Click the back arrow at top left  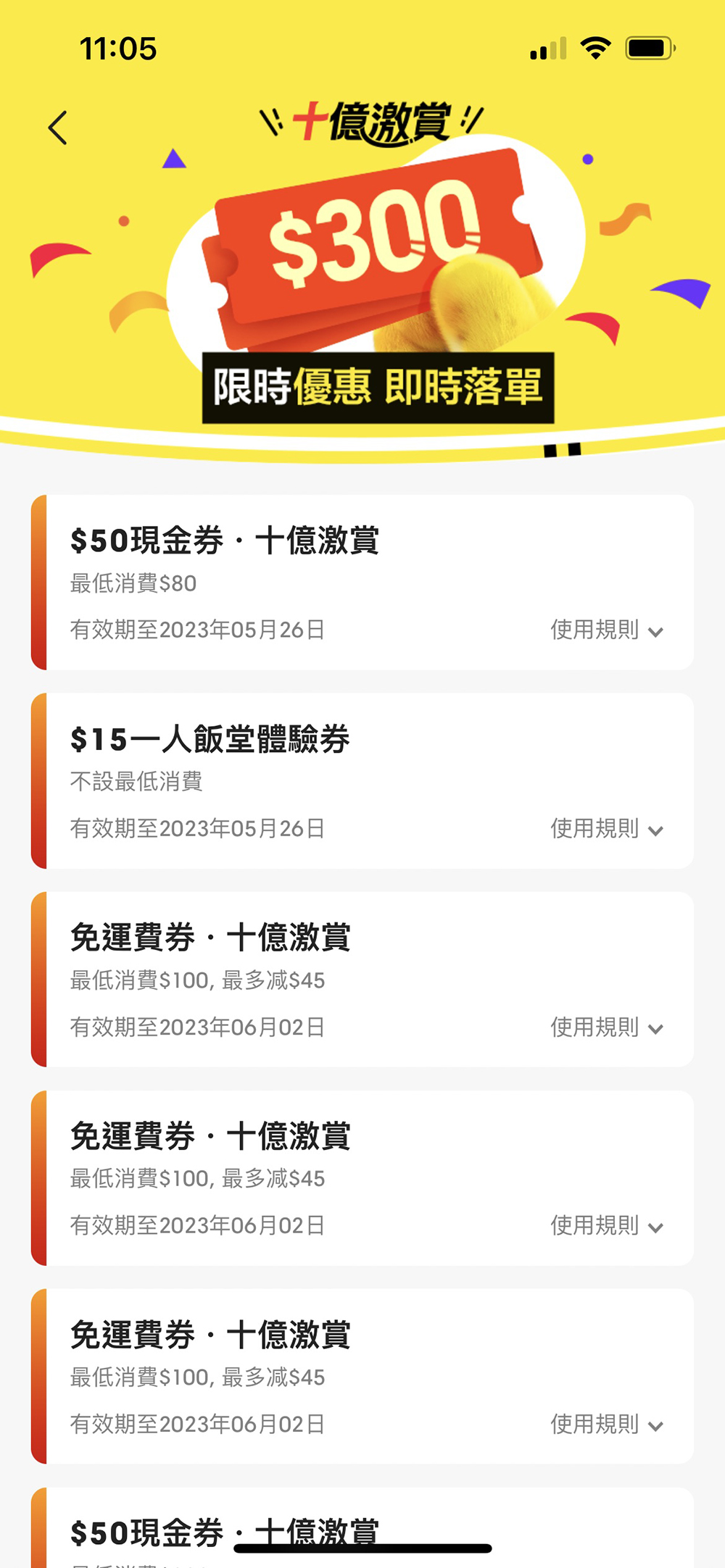coord(58,126)
